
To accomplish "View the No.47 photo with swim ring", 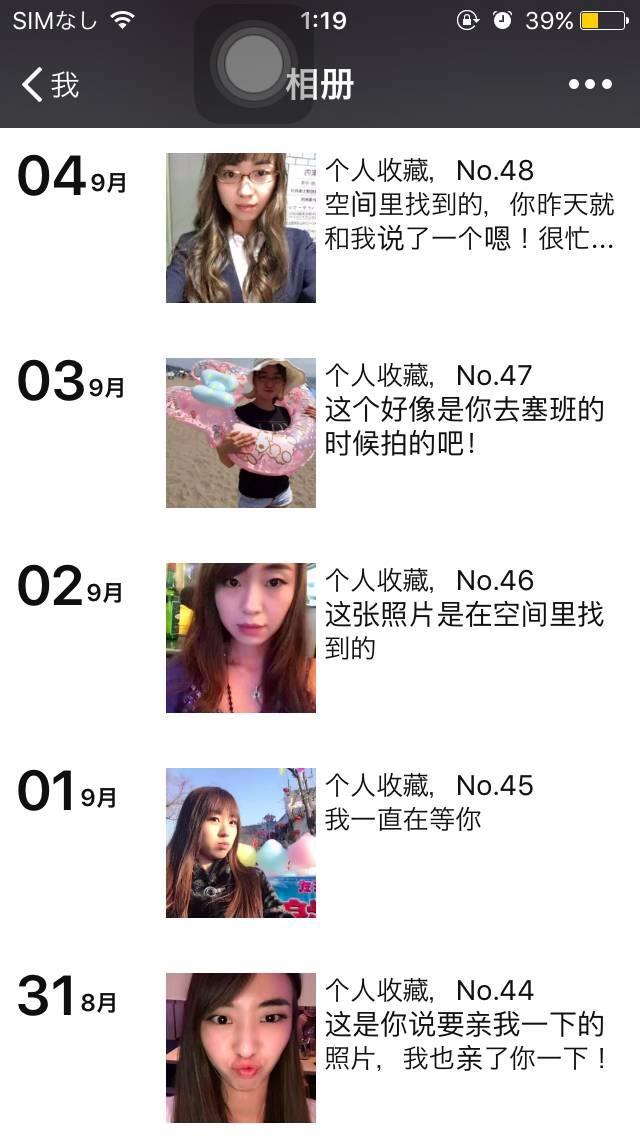I will coord(241,433).
